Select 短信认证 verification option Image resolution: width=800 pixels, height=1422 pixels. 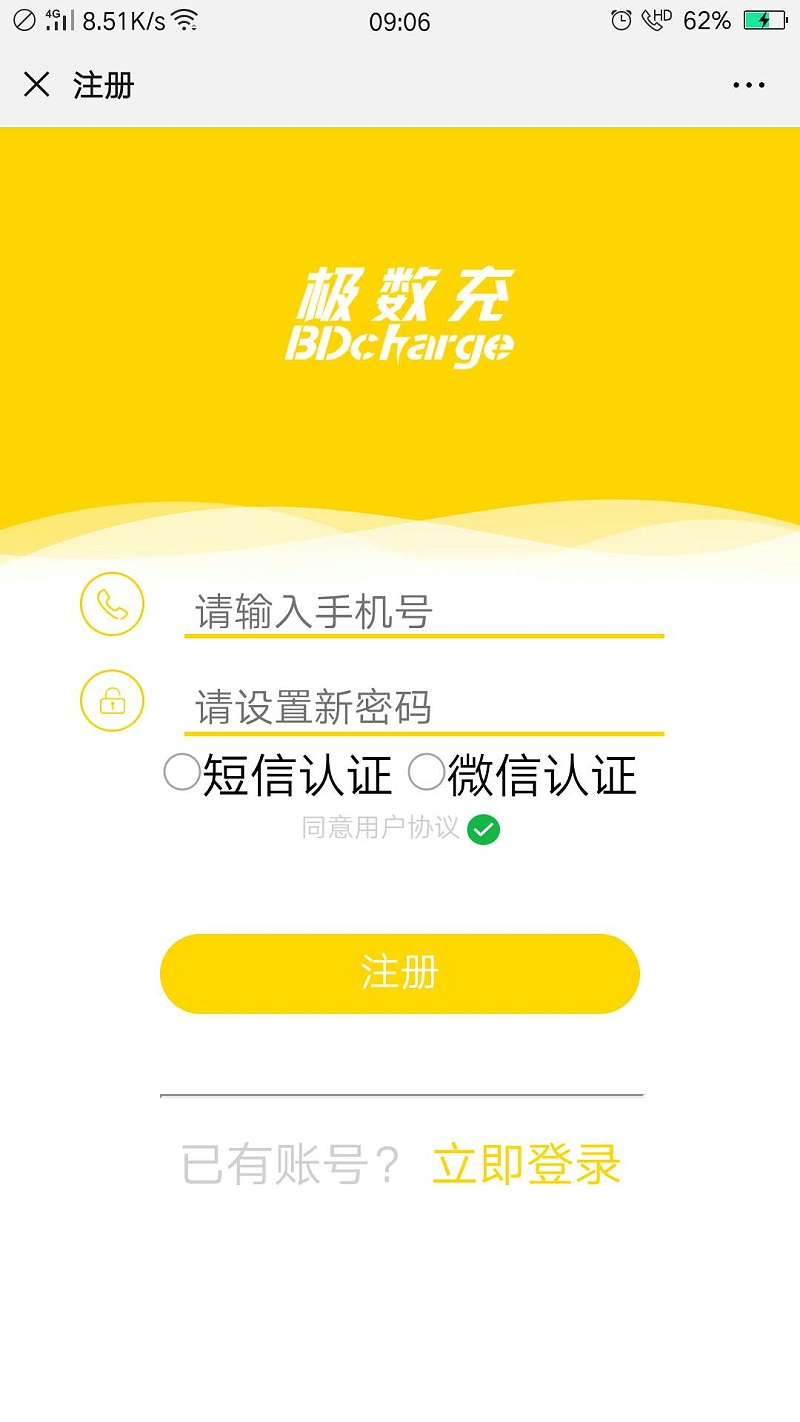(x=182, y=773)
